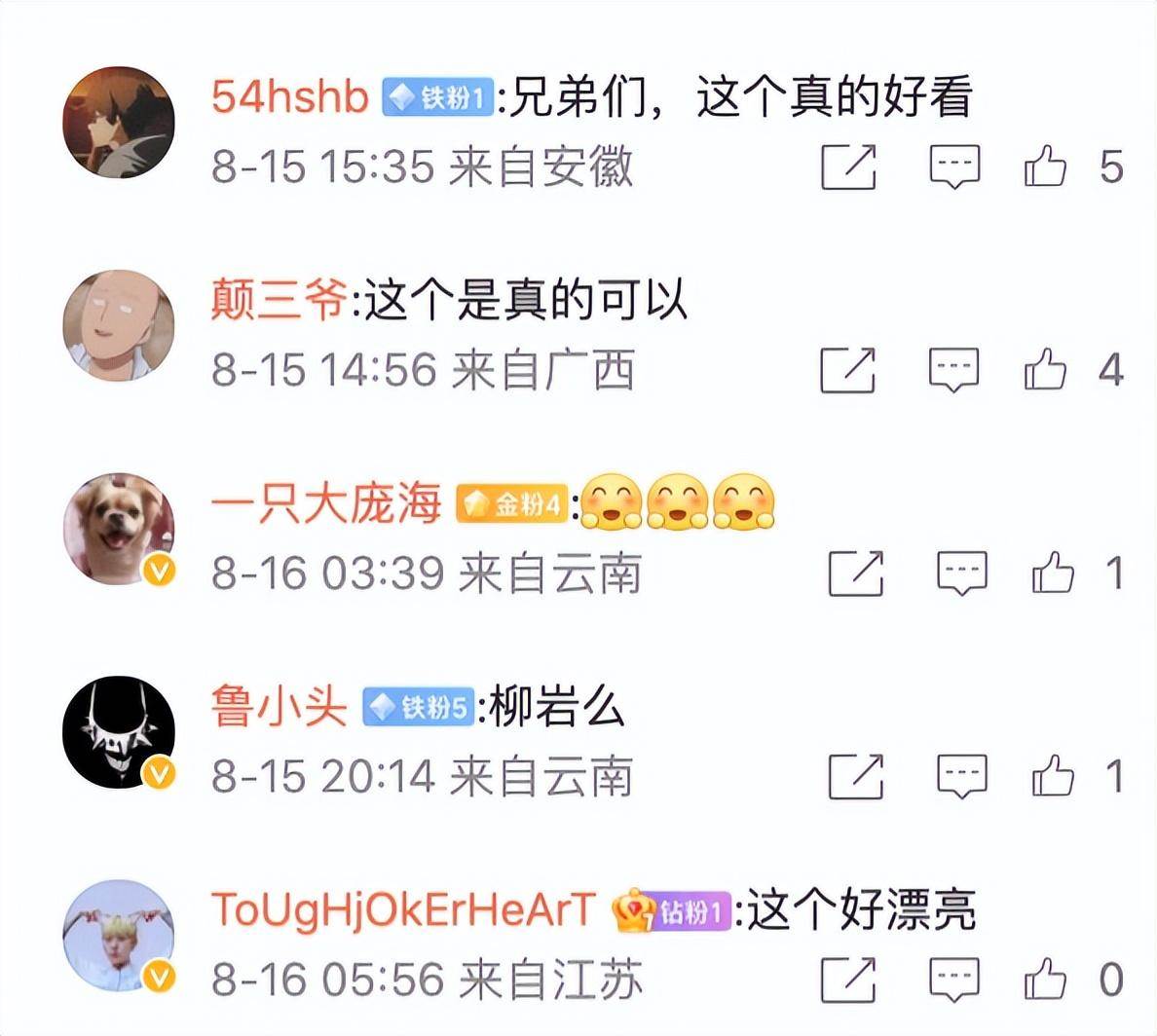Share 一只大庞海's comment
Viewport: 1157px width, 1036px height.
856,573
